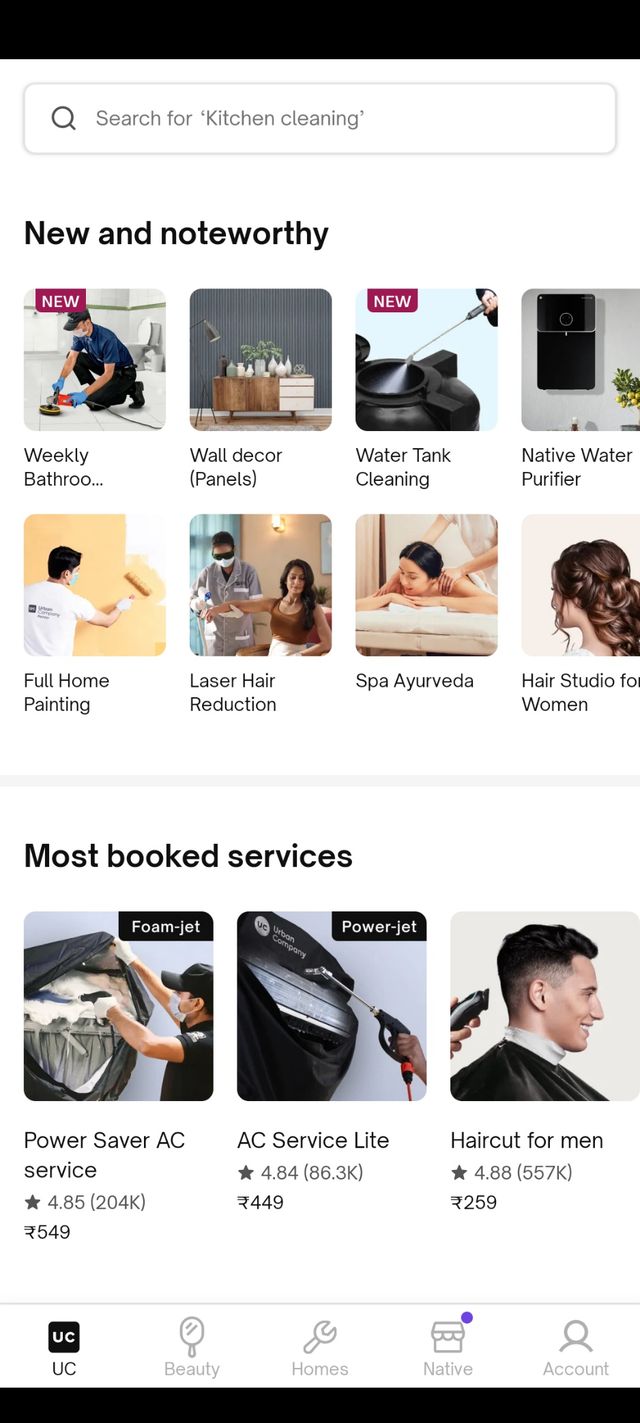The height and width of the screenshot is (1423, 640).
Task: Switch to the Homes tab
Action: [x=320, y=1346]
